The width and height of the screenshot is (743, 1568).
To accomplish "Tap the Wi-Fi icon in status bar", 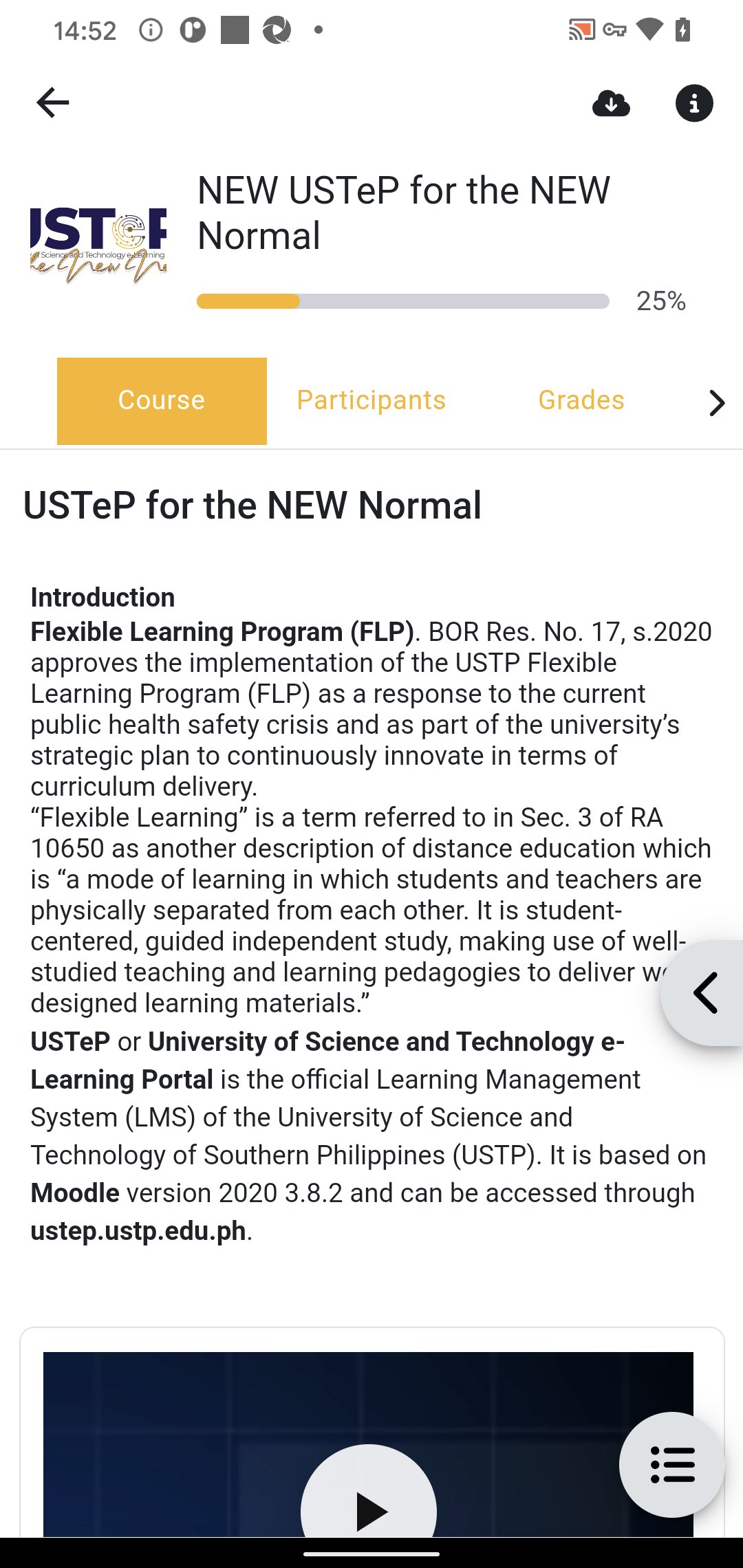I will (x=649, y=29).
